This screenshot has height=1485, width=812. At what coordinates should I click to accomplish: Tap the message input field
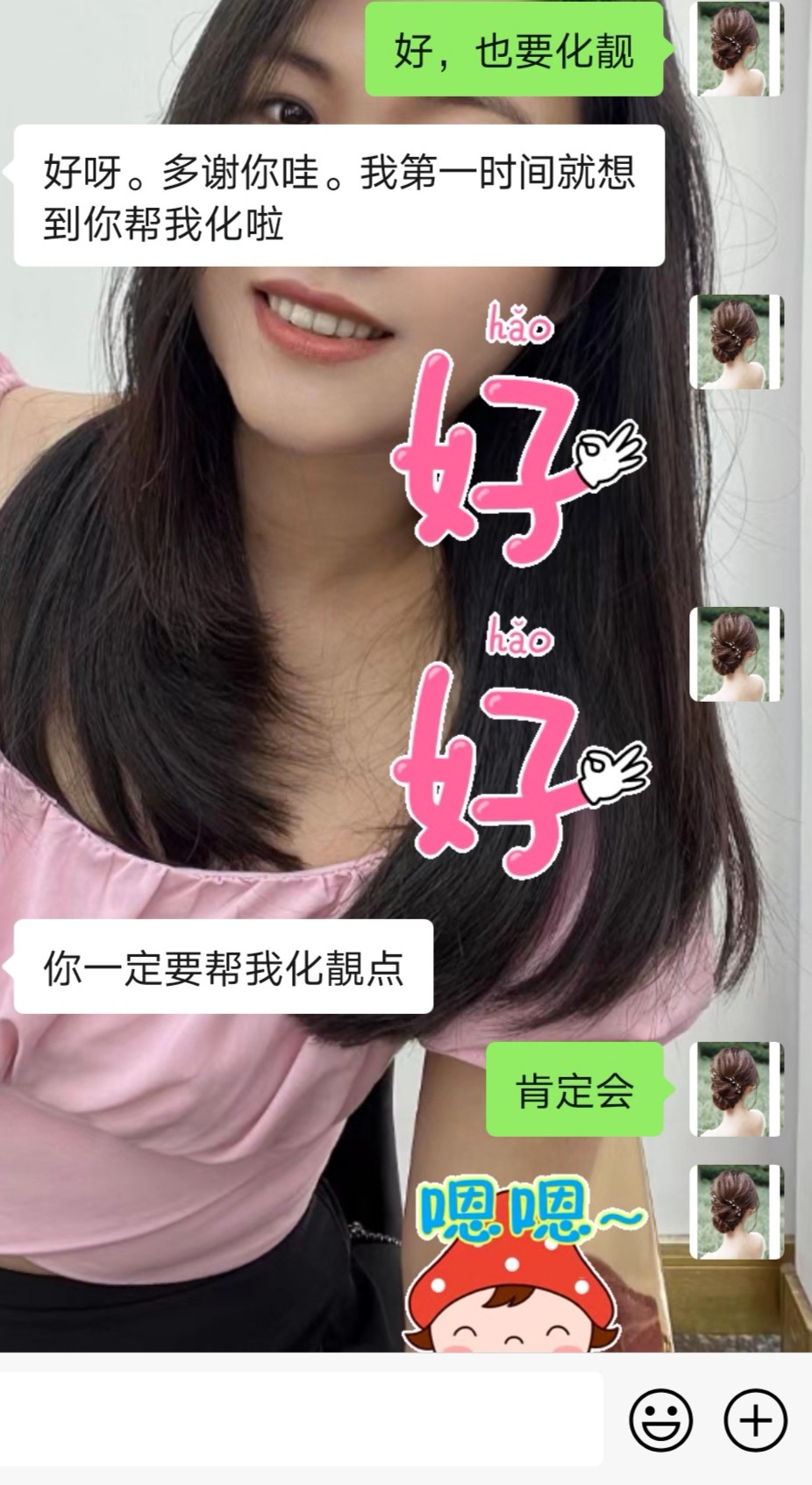[301, 1419]
